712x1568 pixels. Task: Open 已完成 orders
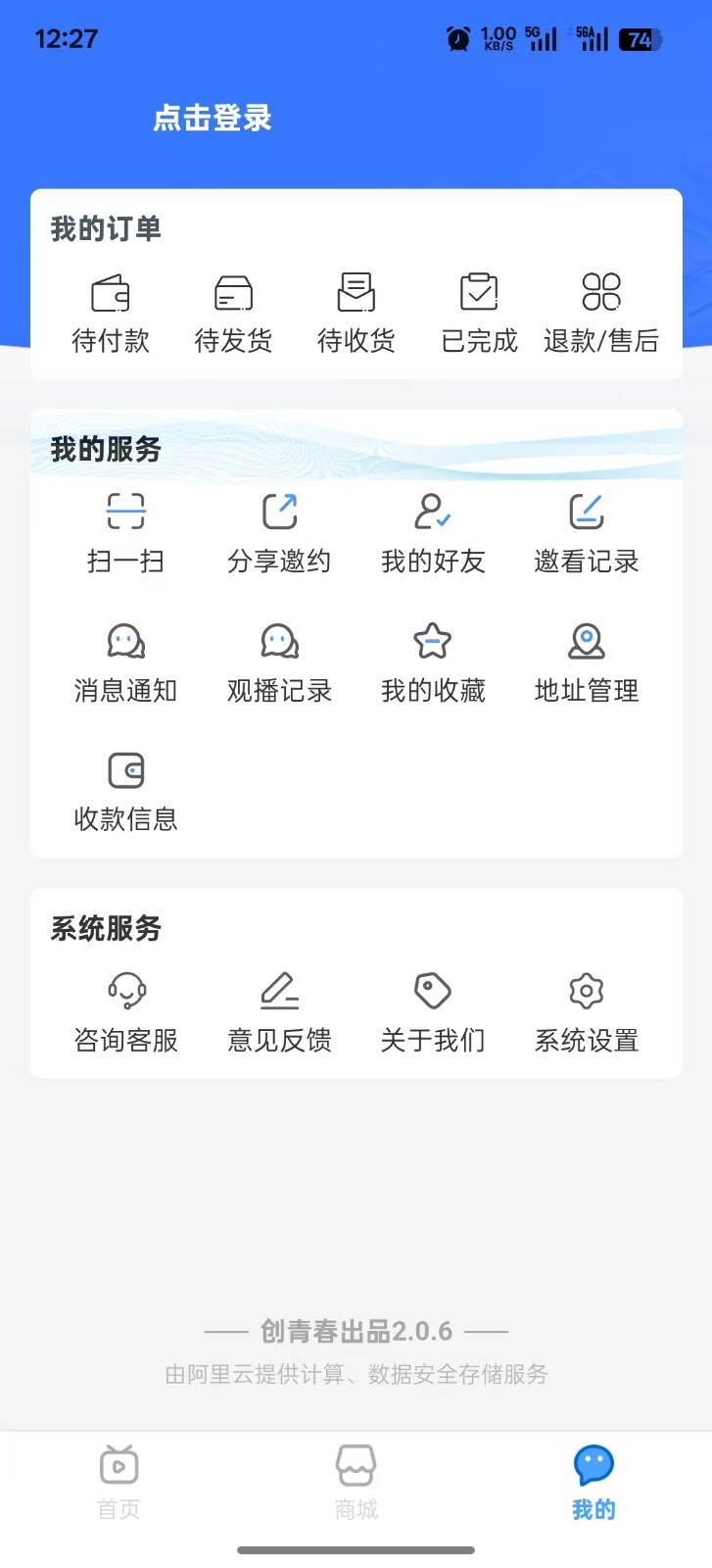coord(479,313)
